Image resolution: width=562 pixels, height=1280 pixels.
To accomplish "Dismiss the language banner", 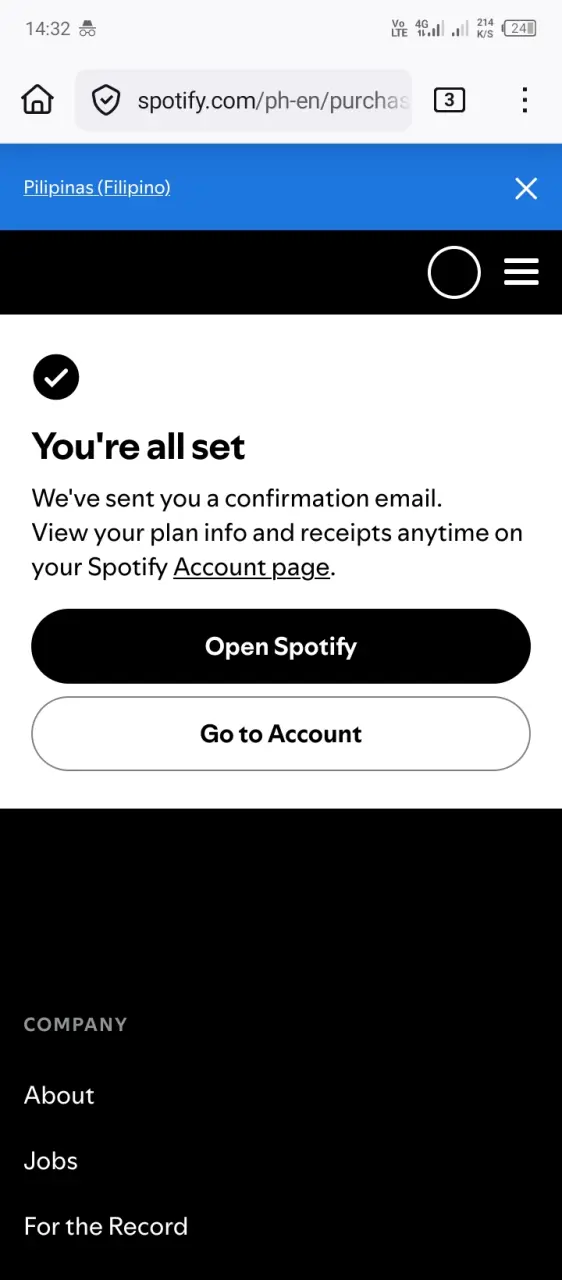I will (x=526, y=188).
